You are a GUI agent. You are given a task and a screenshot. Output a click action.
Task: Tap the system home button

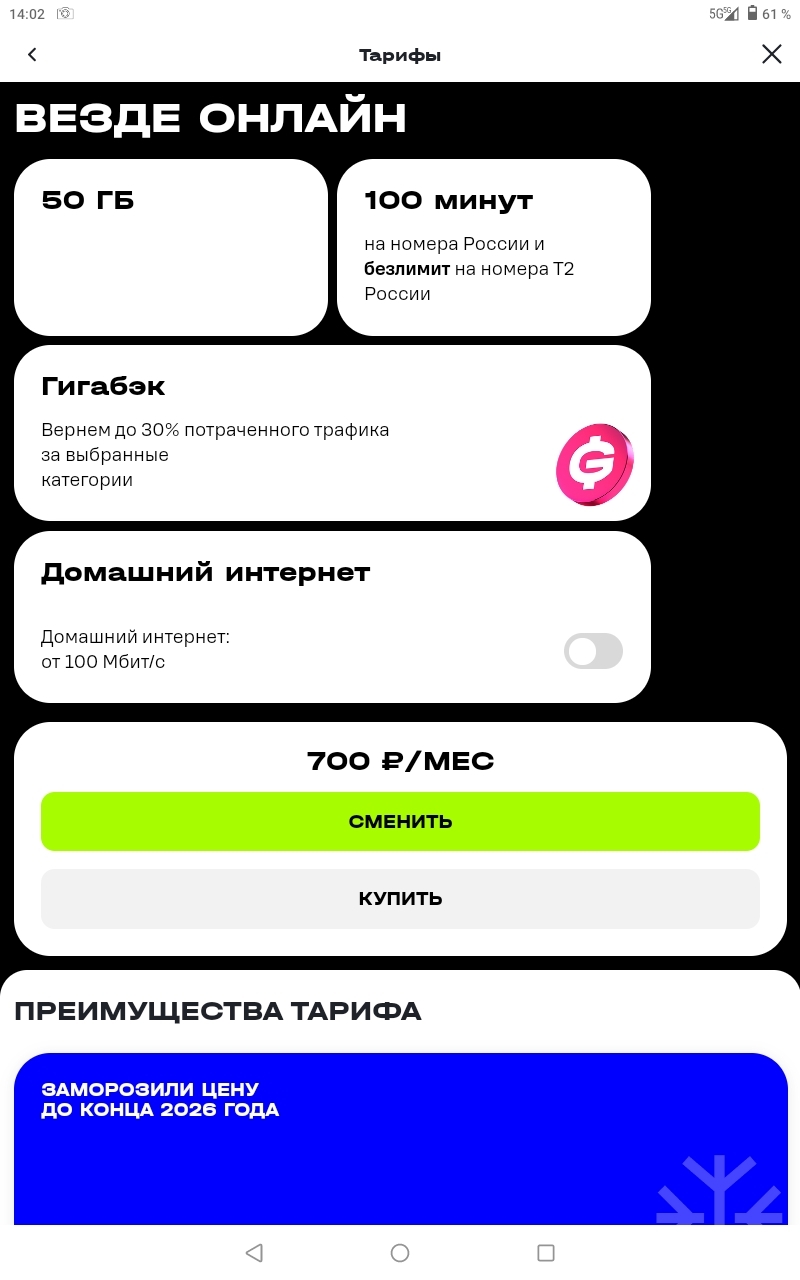point(400,1253)
